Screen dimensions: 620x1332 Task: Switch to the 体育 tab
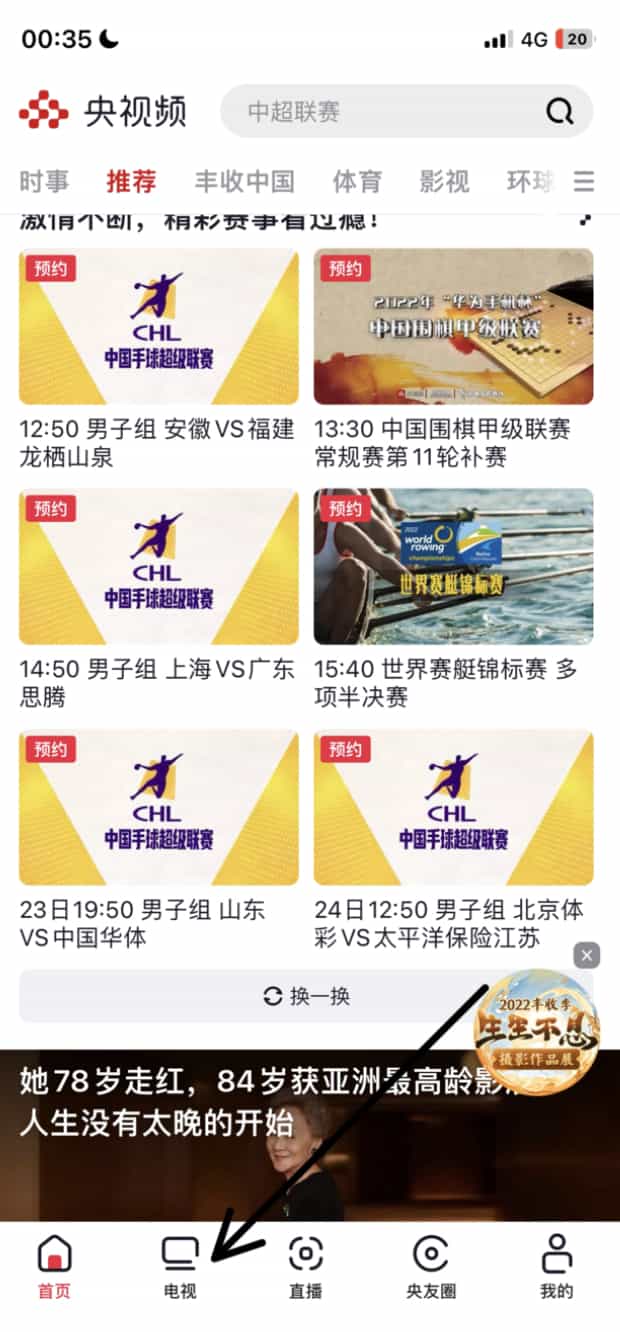(357, 182)
